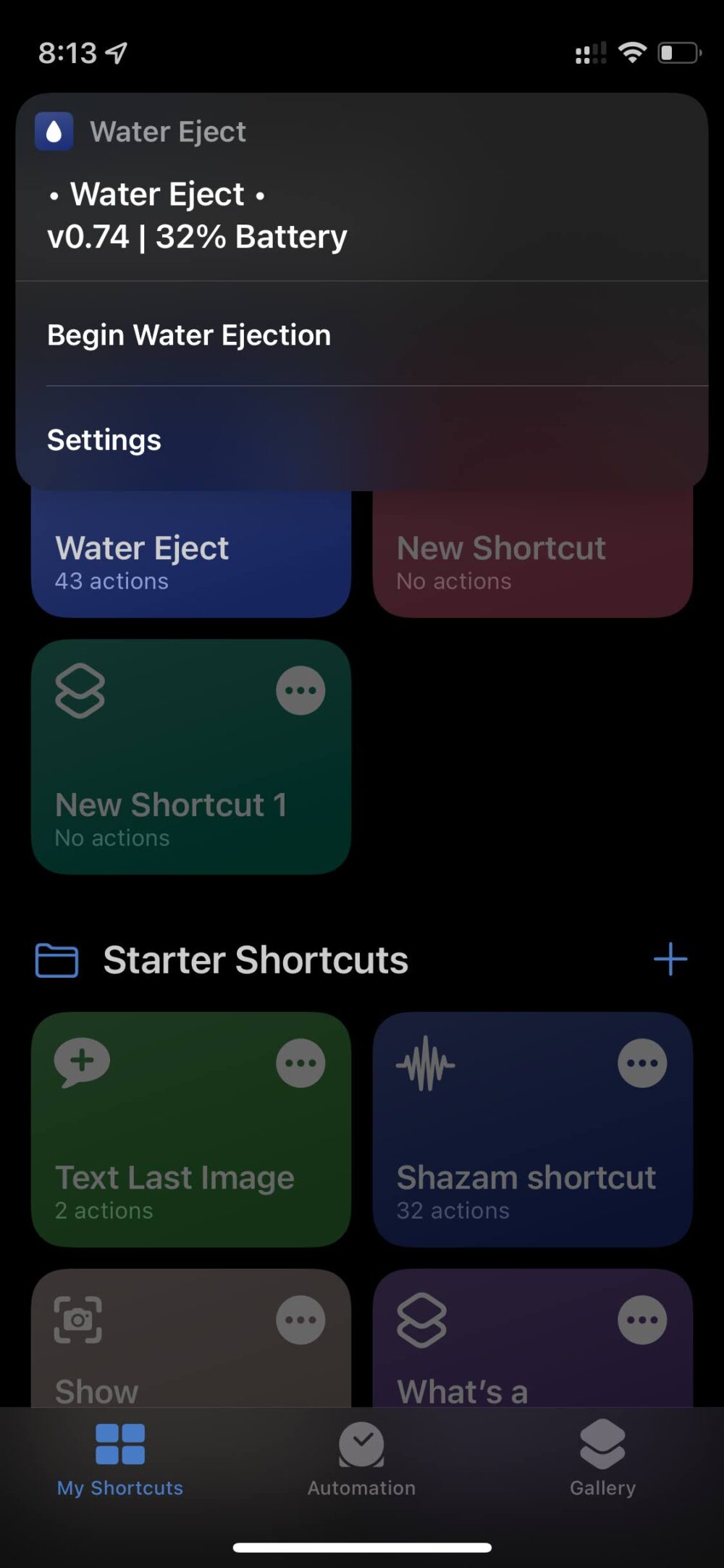Tap the plus to add a Starter Shortcut
This screenshot has width=724, height=1568.
pyautogui.click(x=670, y=959)
